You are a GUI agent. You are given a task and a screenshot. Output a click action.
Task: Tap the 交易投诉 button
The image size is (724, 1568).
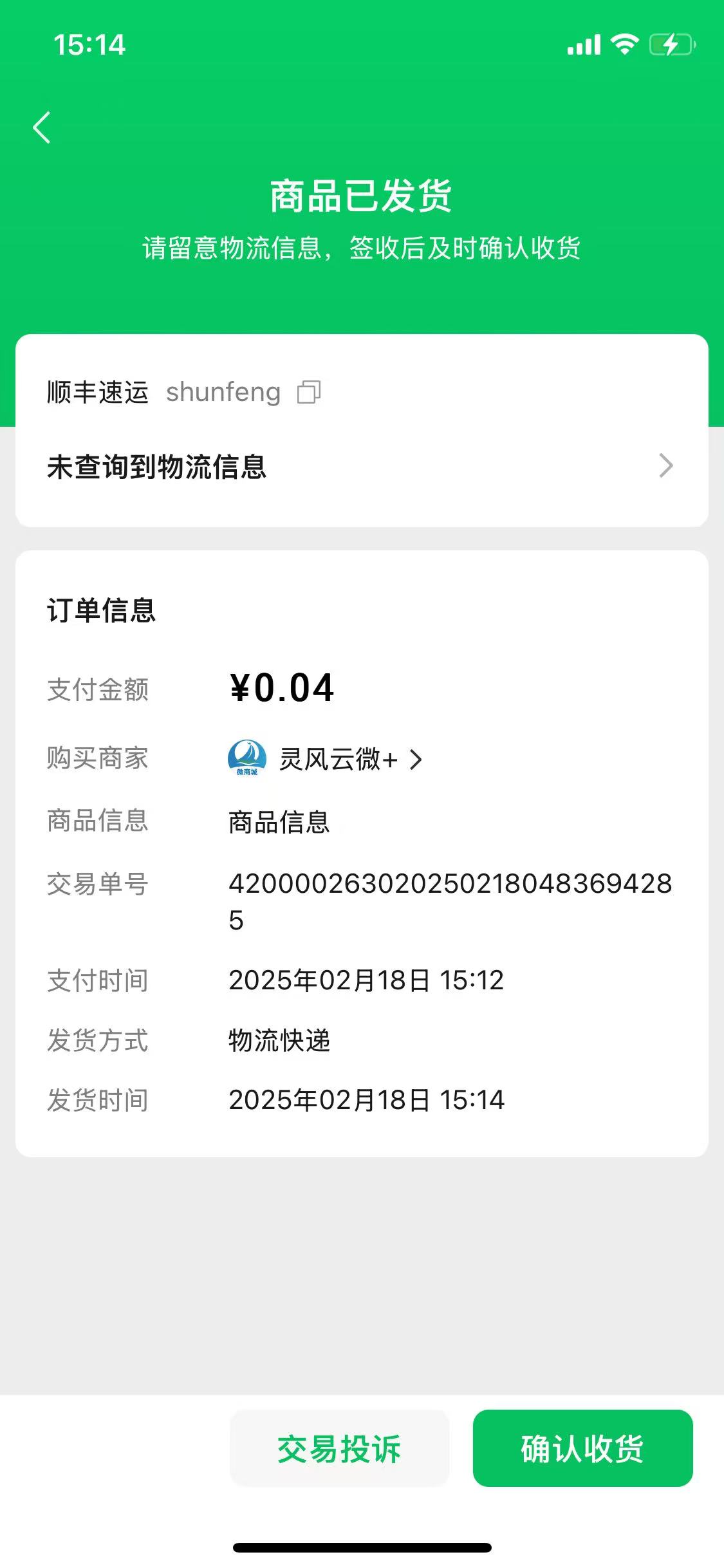pos(339,1449)
